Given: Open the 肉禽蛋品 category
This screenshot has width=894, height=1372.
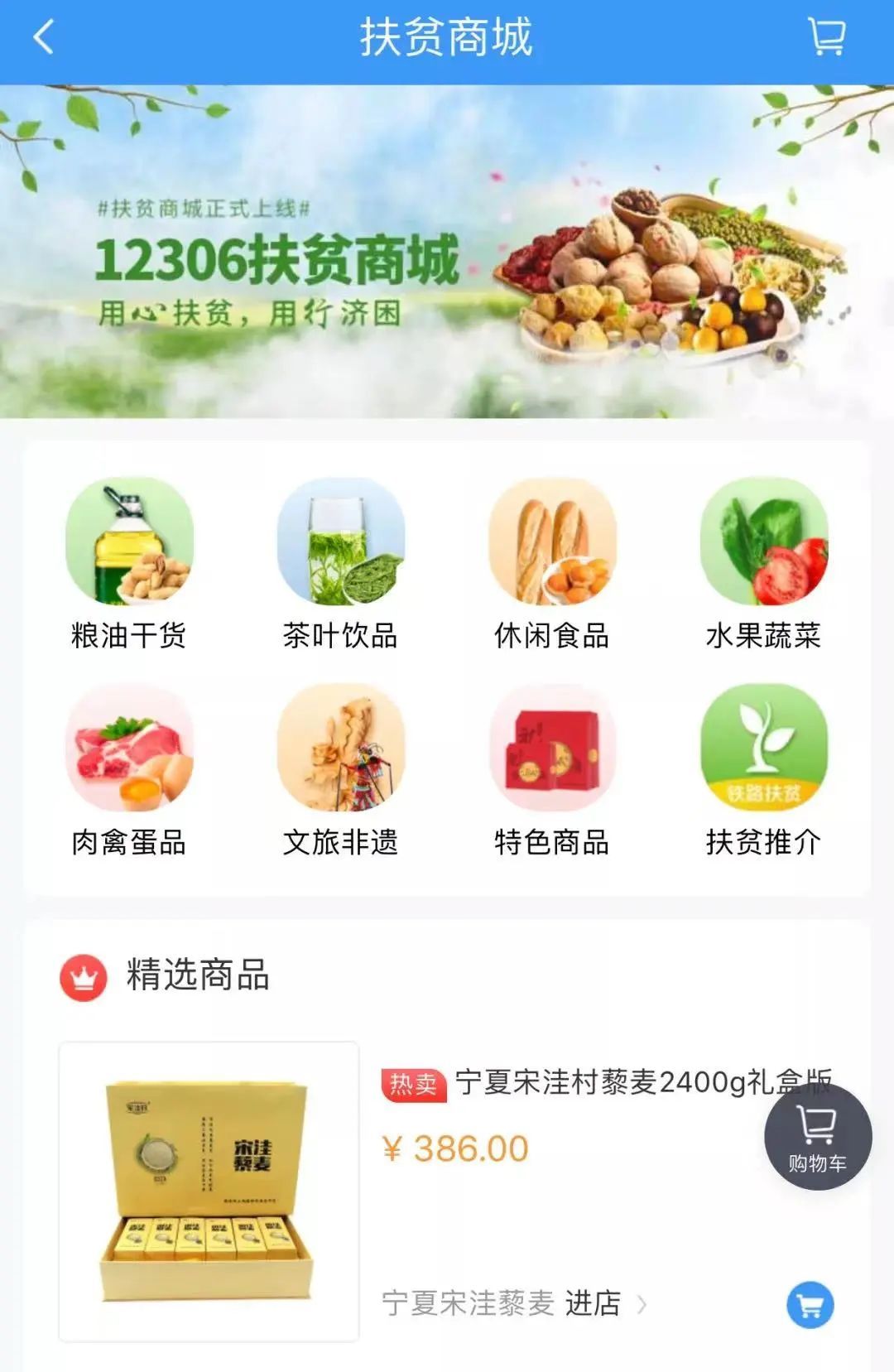Looking at the screenshot, I should click(129, 770).
